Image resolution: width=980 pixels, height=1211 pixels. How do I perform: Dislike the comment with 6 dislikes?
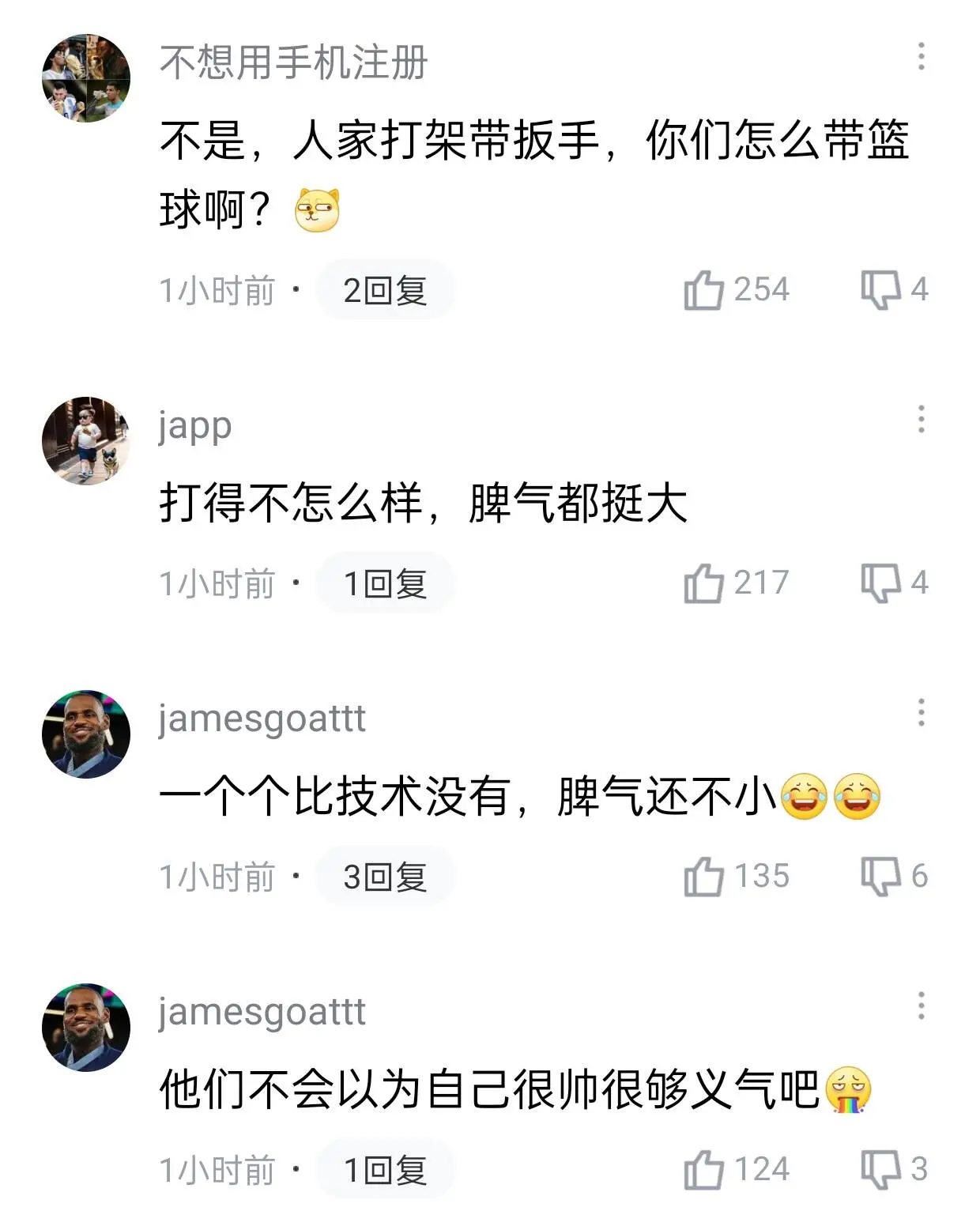pos(880,877)
